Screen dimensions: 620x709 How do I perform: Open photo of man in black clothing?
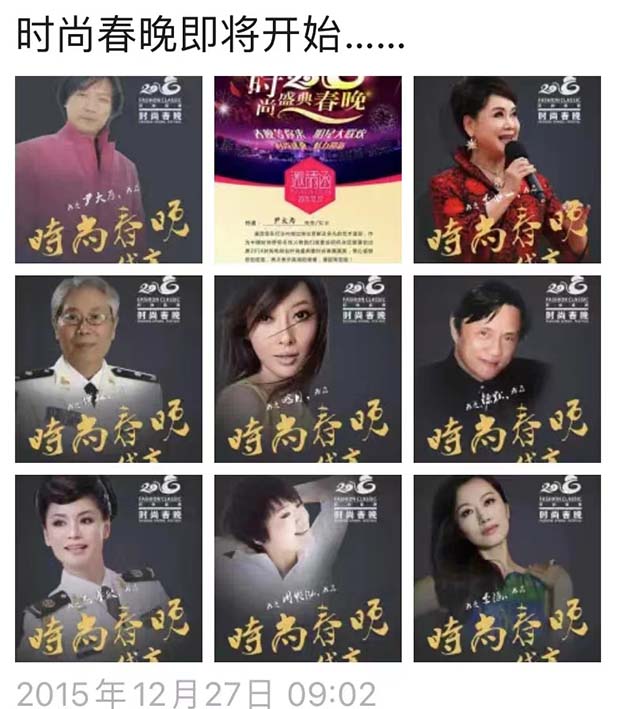pos(507,368)
